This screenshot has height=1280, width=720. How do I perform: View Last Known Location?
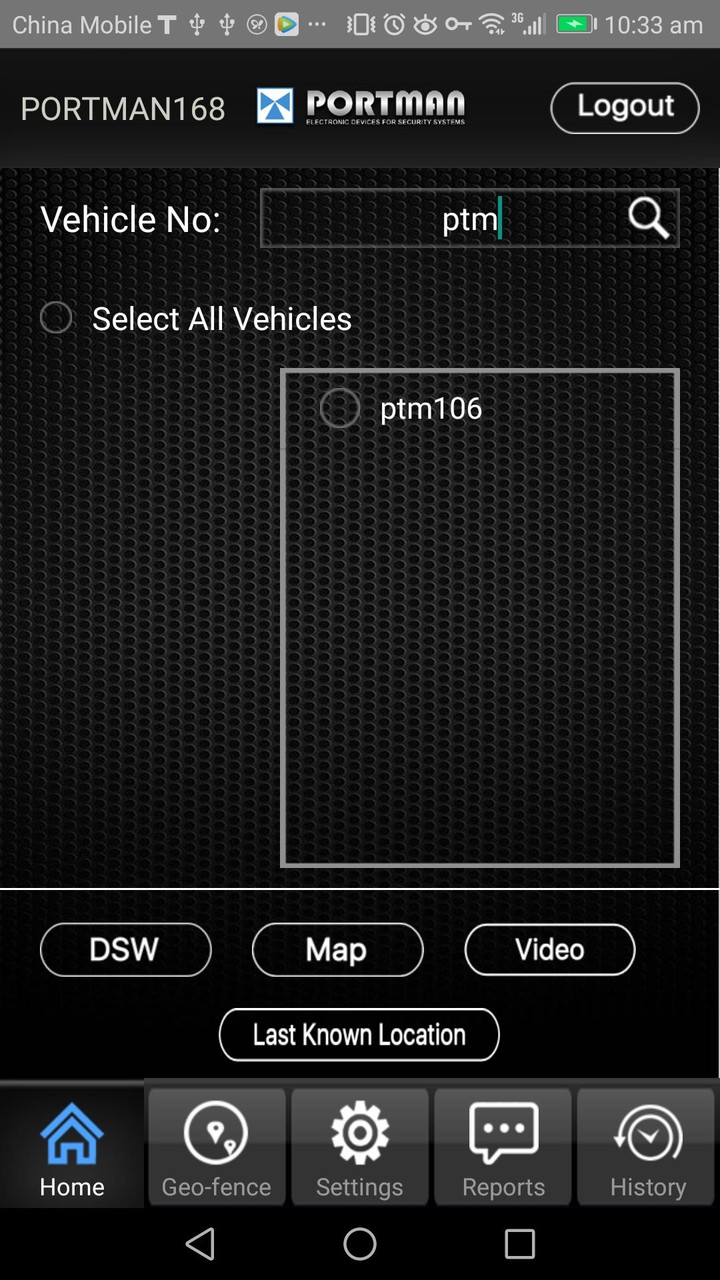(x=359, y=1034)
